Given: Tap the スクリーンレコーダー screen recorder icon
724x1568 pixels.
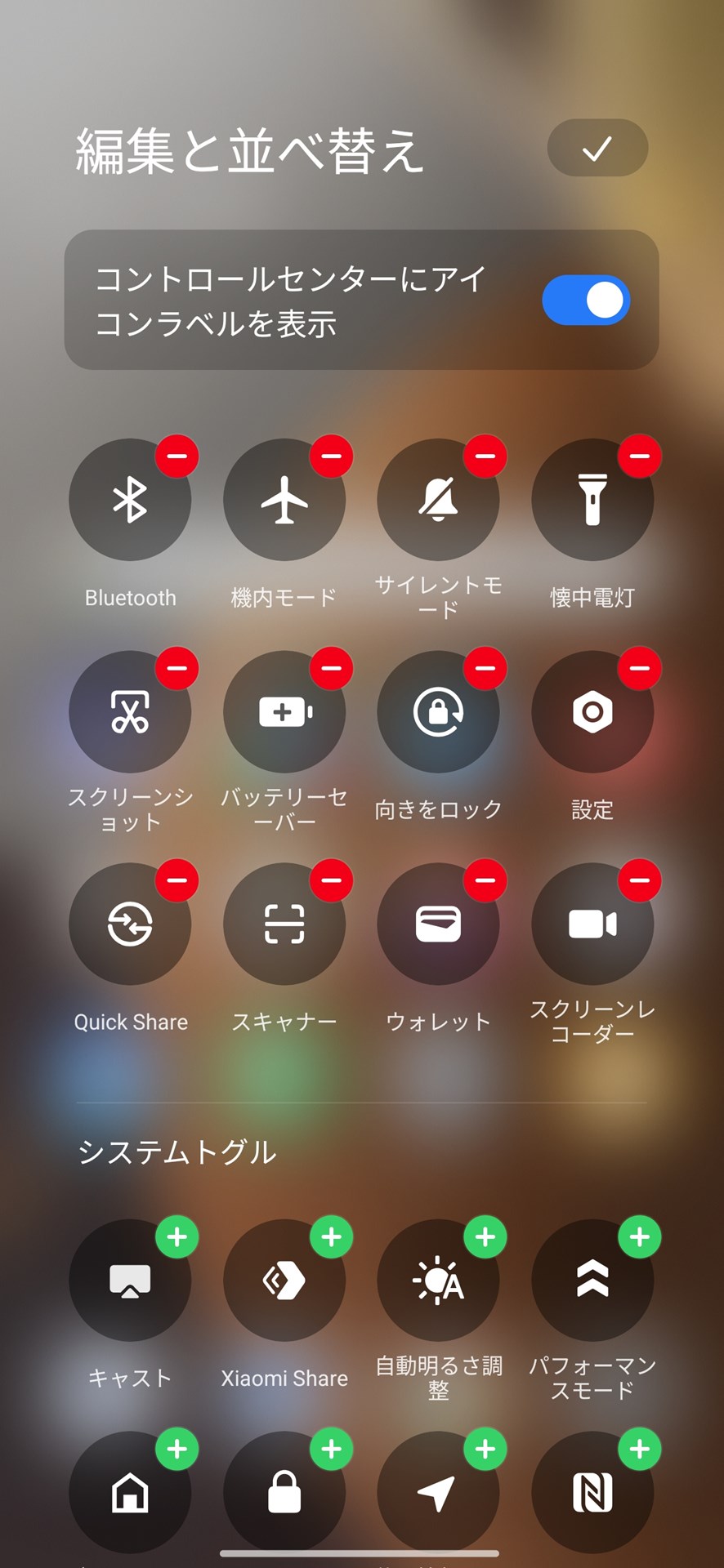Looking at the screenshot, I should 593,923.
